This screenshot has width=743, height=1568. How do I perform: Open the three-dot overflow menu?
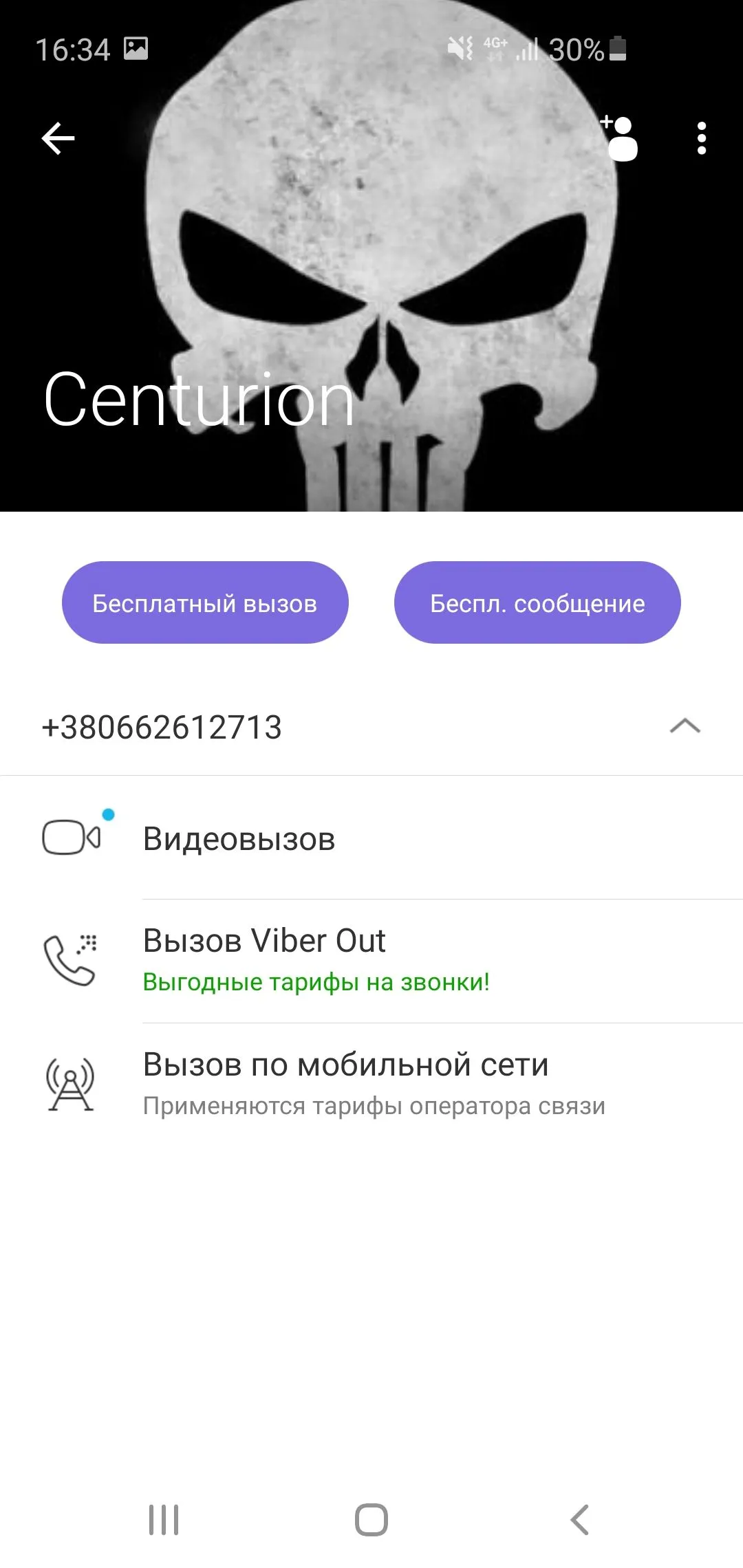tap(701, 138)
